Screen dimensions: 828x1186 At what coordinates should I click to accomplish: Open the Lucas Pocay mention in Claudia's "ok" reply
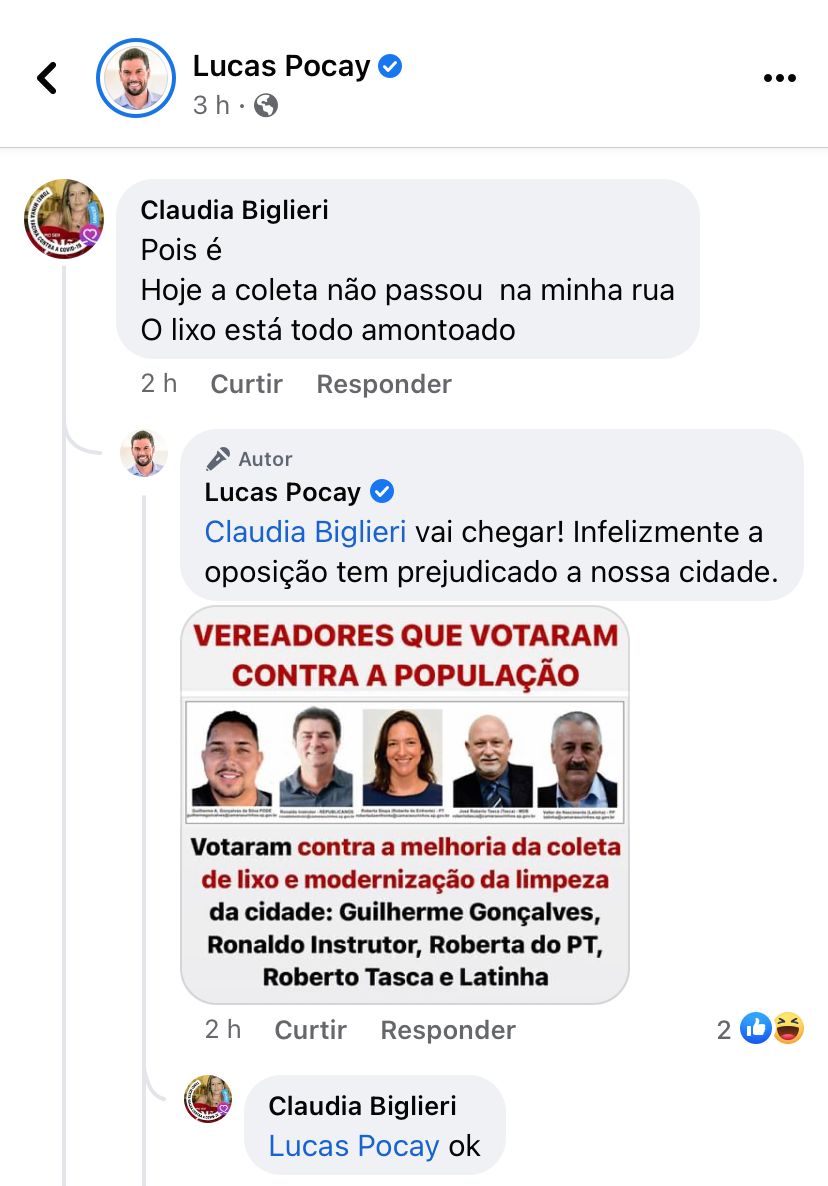354,1146
